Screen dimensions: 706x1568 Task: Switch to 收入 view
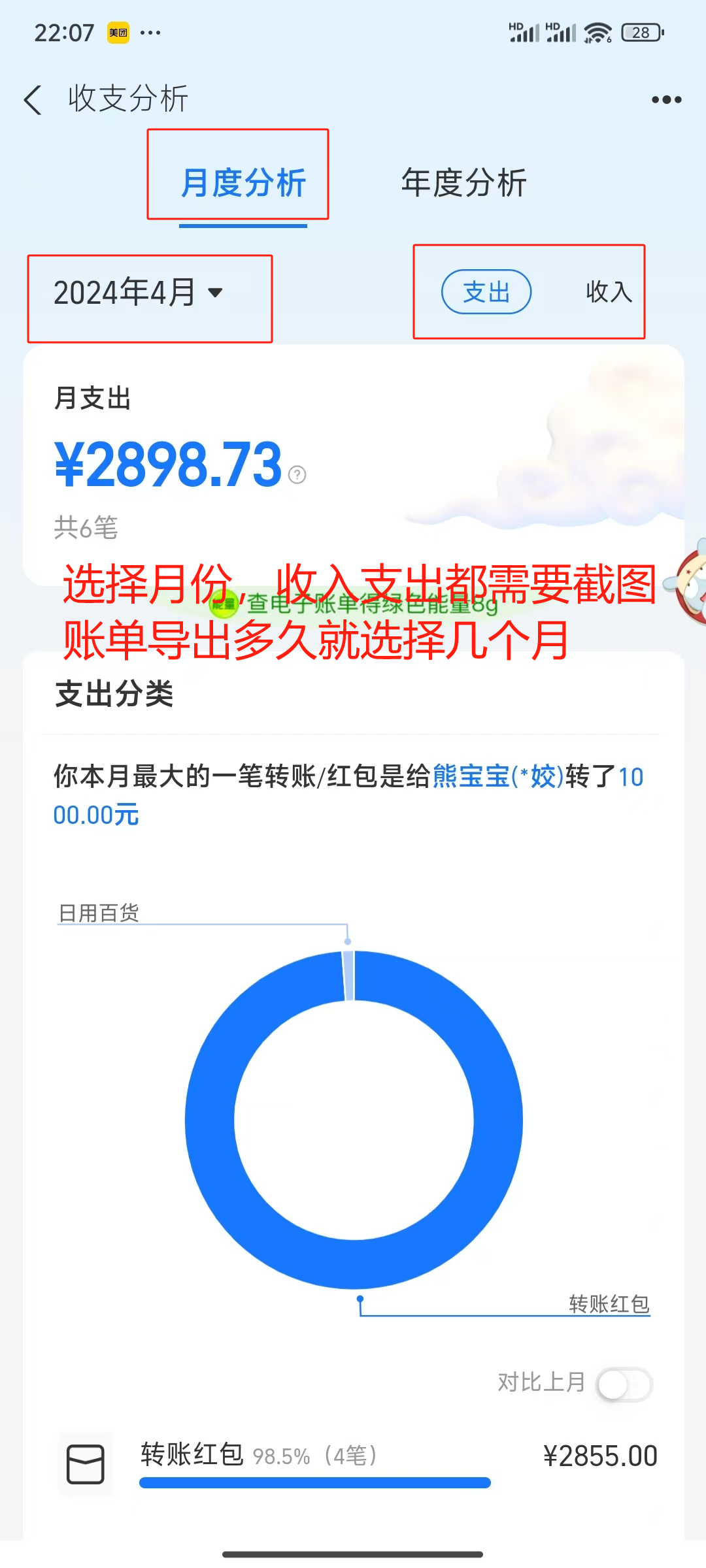click(609, 292)
